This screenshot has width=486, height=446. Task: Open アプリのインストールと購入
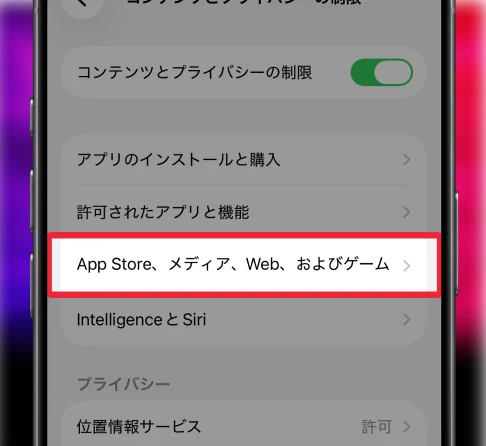tap(244, 160)
